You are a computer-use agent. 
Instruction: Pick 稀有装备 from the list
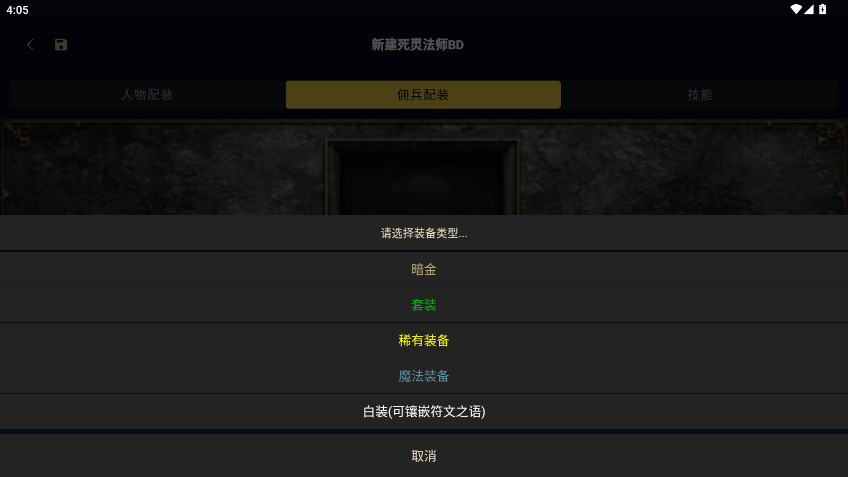coord(424,340)
